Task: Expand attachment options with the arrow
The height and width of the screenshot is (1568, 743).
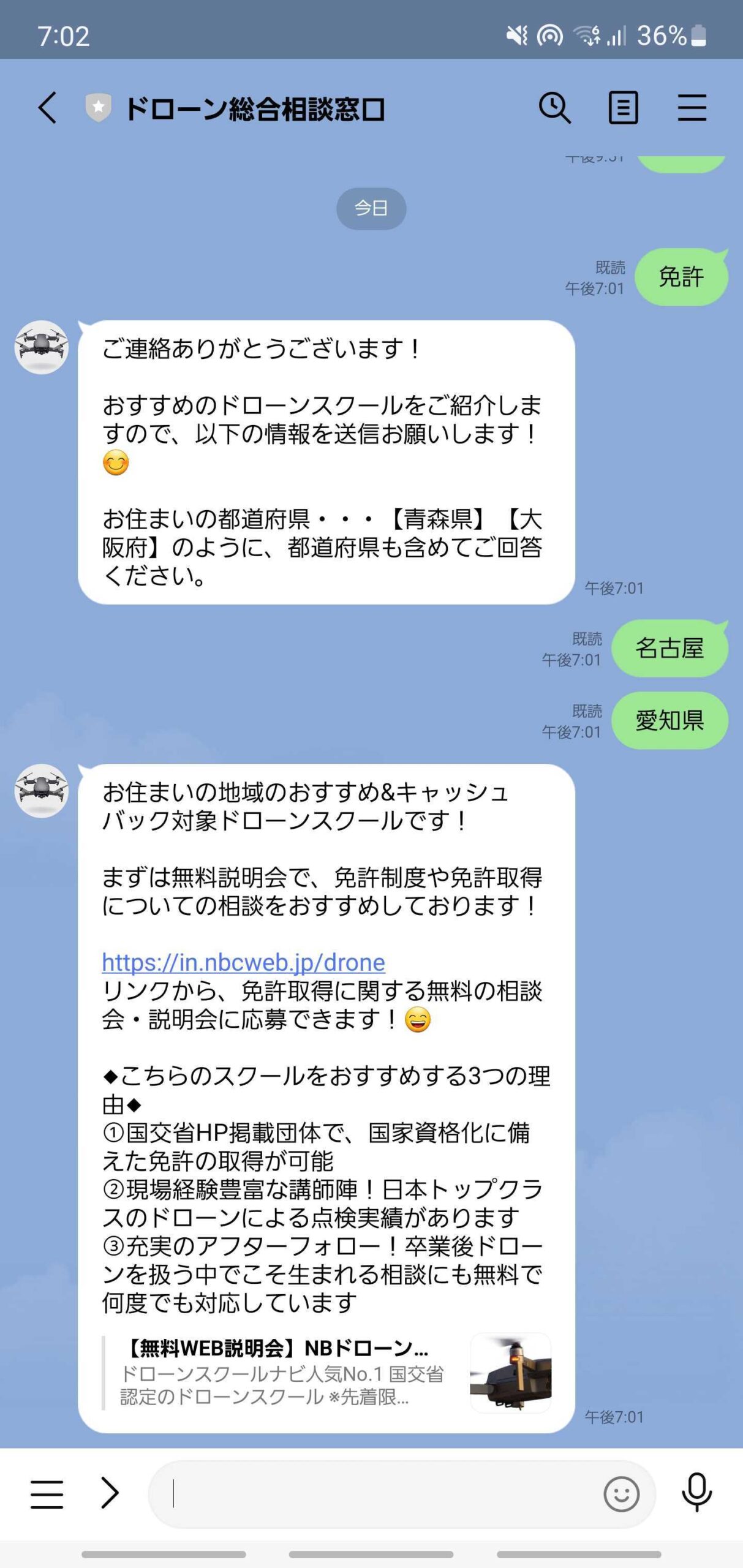Action: [x=110, y=1493]
